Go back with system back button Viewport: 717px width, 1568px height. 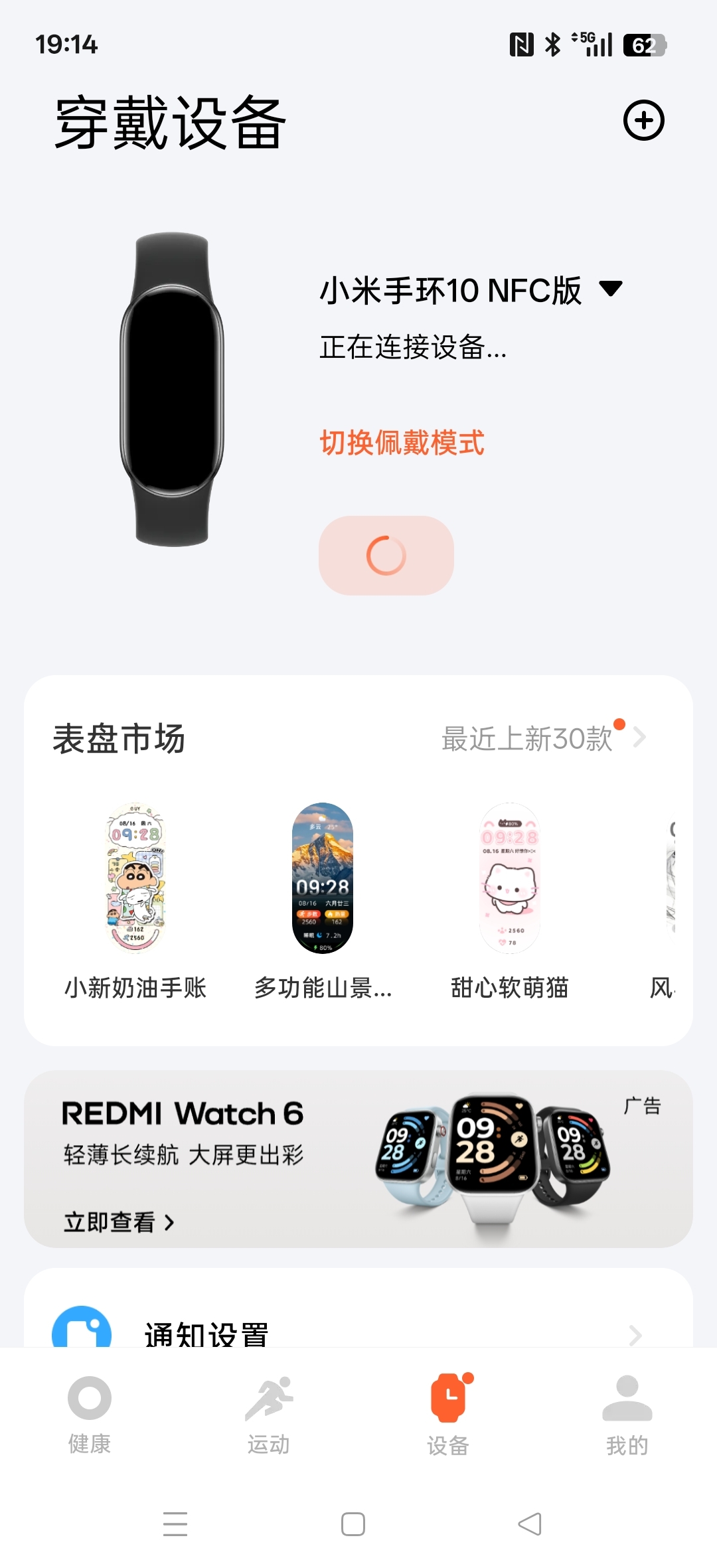click(530, 1524)
